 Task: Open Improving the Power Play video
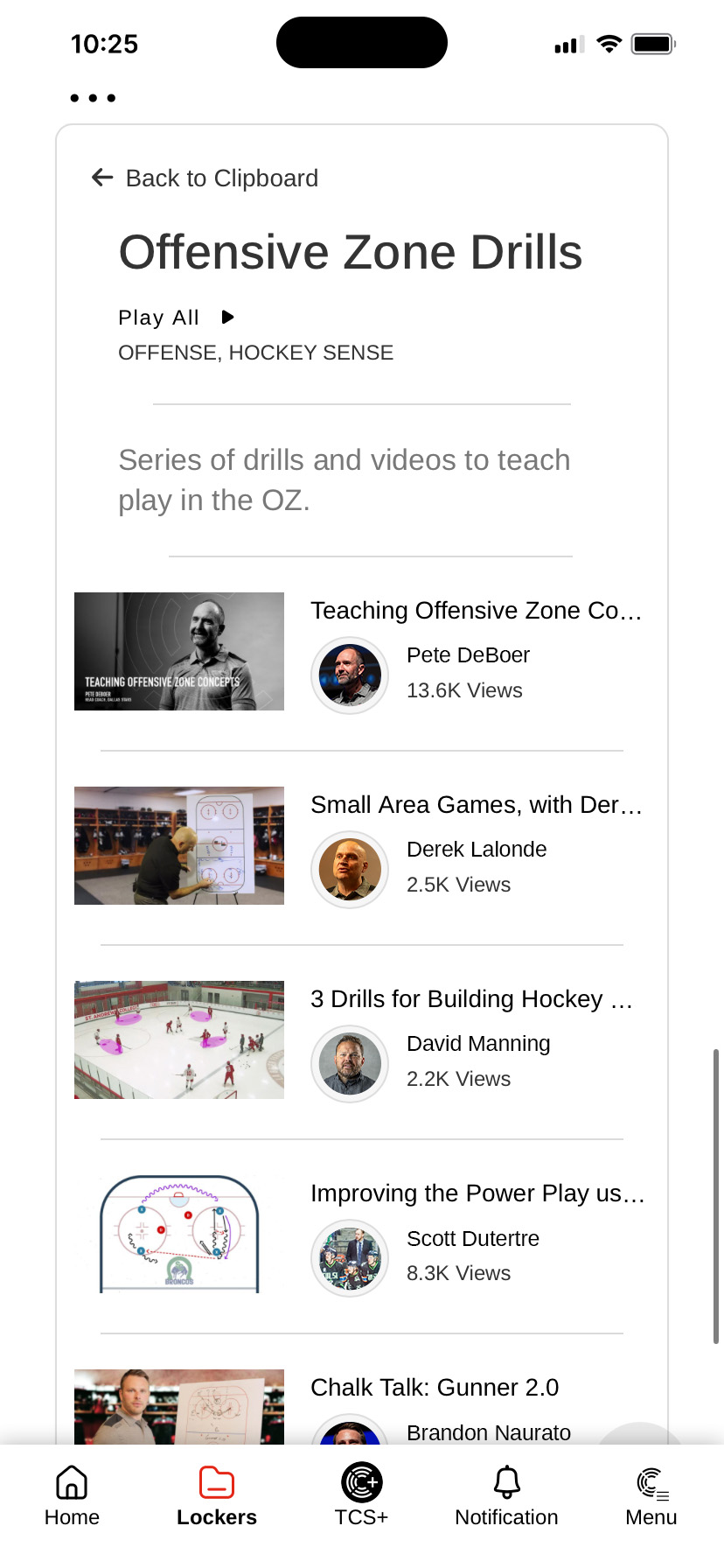[477, 1193]
